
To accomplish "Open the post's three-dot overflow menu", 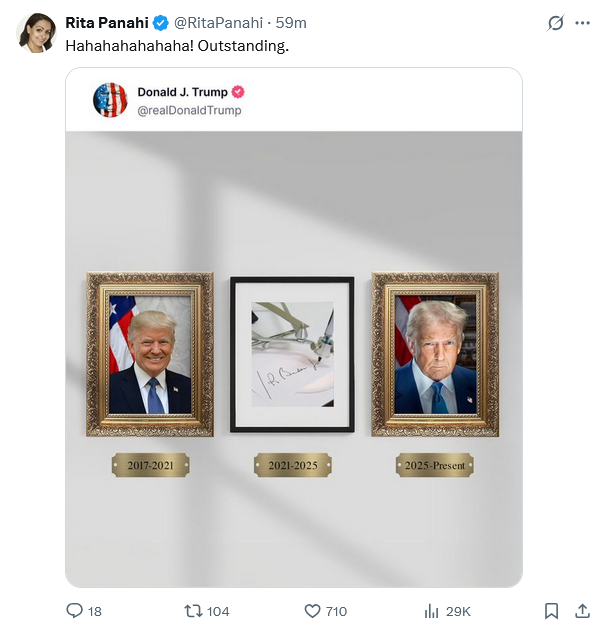I will click(583, 23).
